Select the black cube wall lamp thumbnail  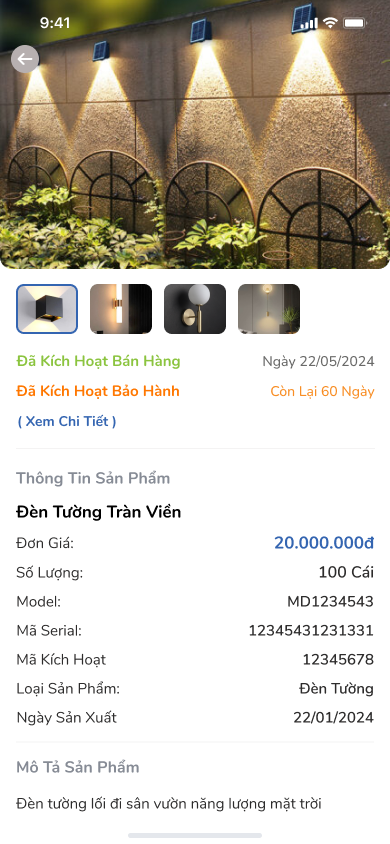(x=47, y=309)
